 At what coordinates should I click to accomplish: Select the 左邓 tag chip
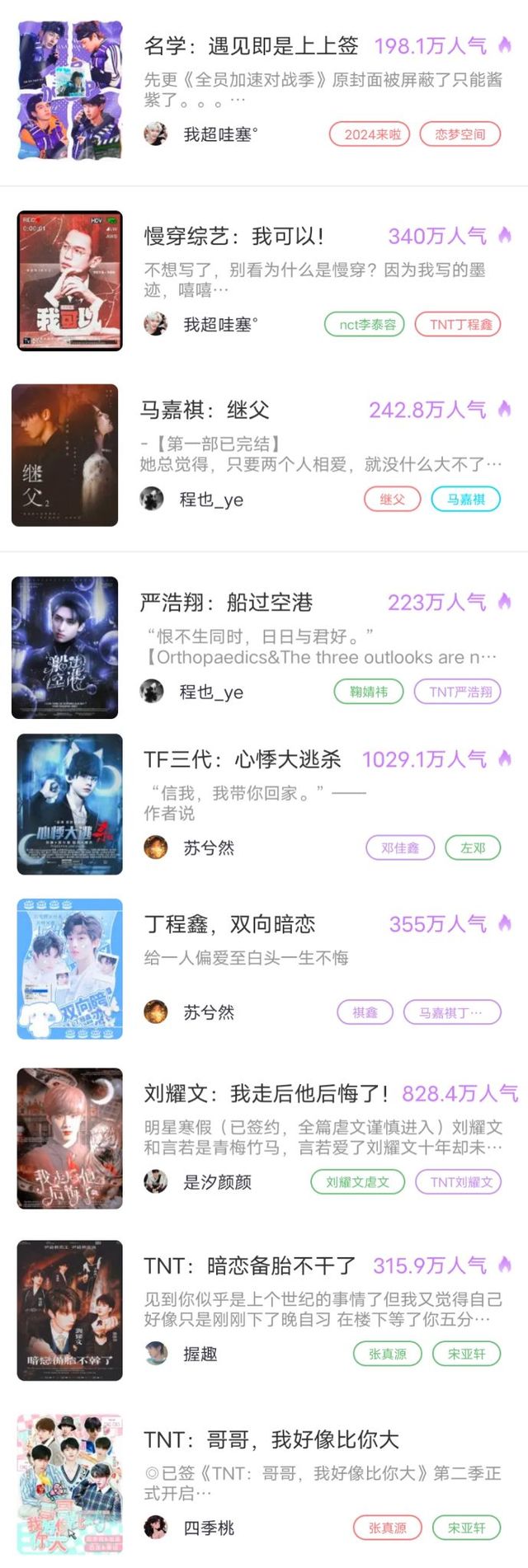(x=473, y=847)
